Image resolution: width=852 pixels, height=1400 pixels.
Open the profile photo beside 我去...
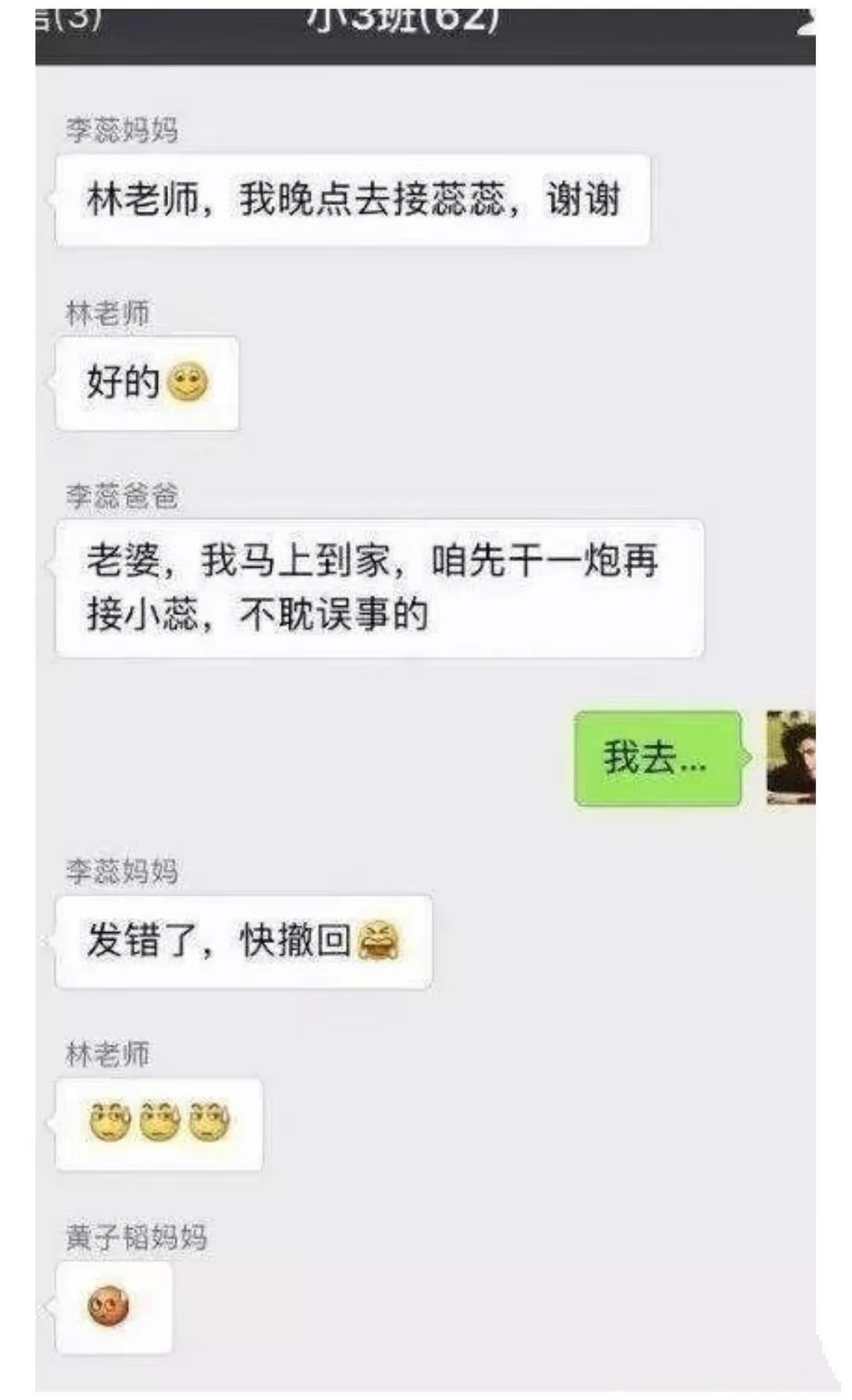click(x=790, y=757)
